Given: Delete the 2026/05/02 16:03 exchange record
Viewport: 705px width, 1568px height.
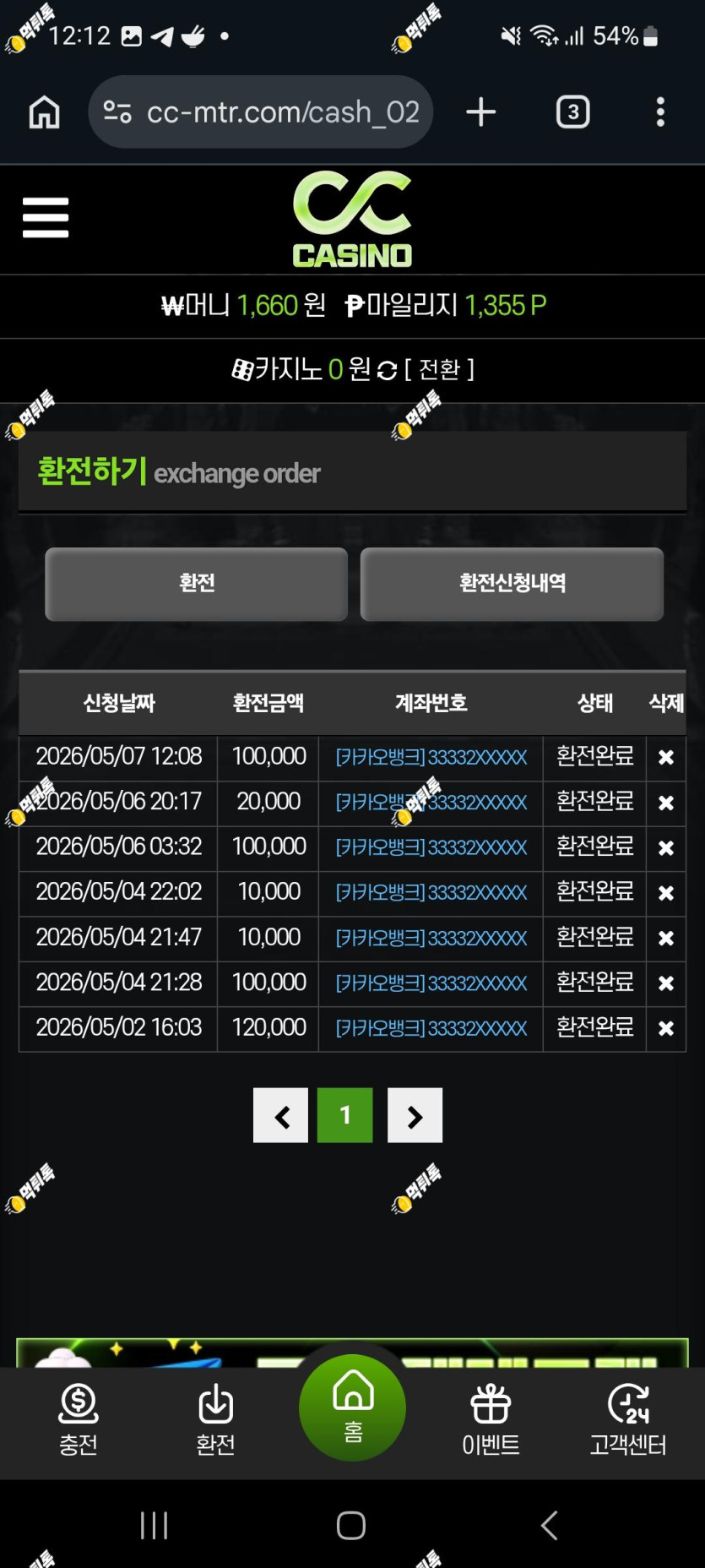Looking at the screenshot, I should tap(665, 1028).
